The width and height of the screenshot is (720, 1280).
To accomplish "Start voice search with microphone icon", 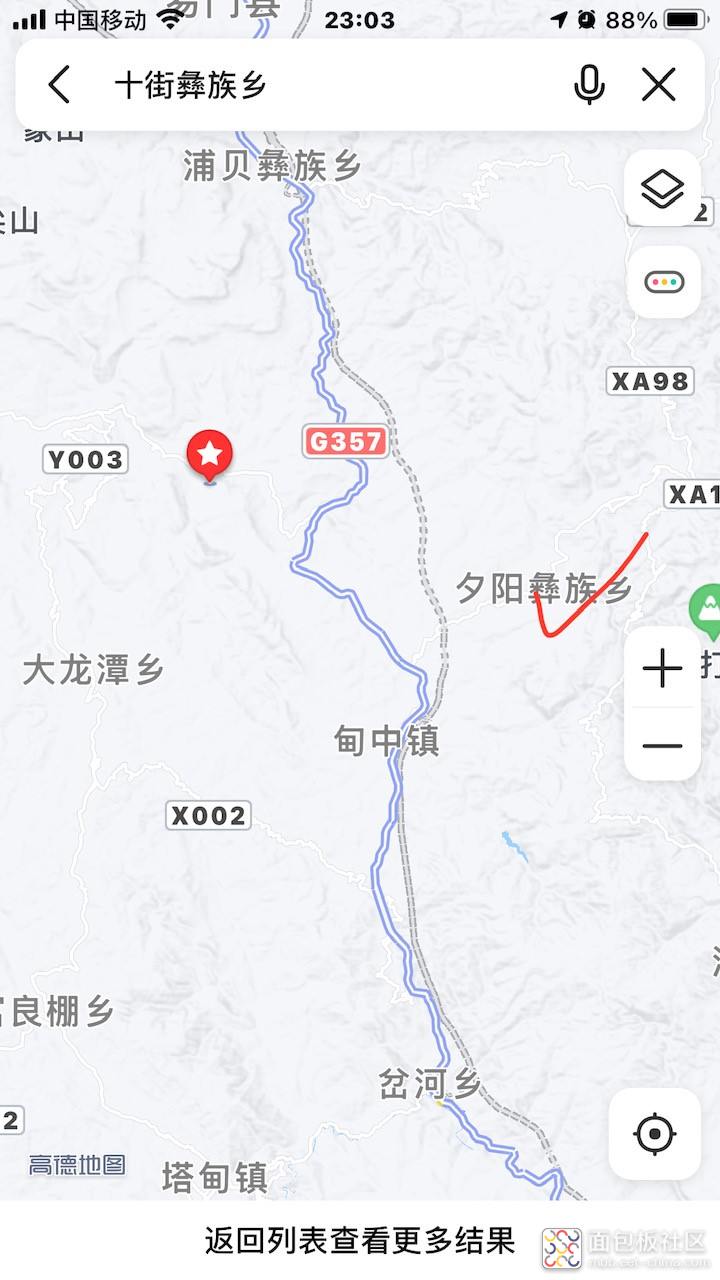I will [589, 85].
